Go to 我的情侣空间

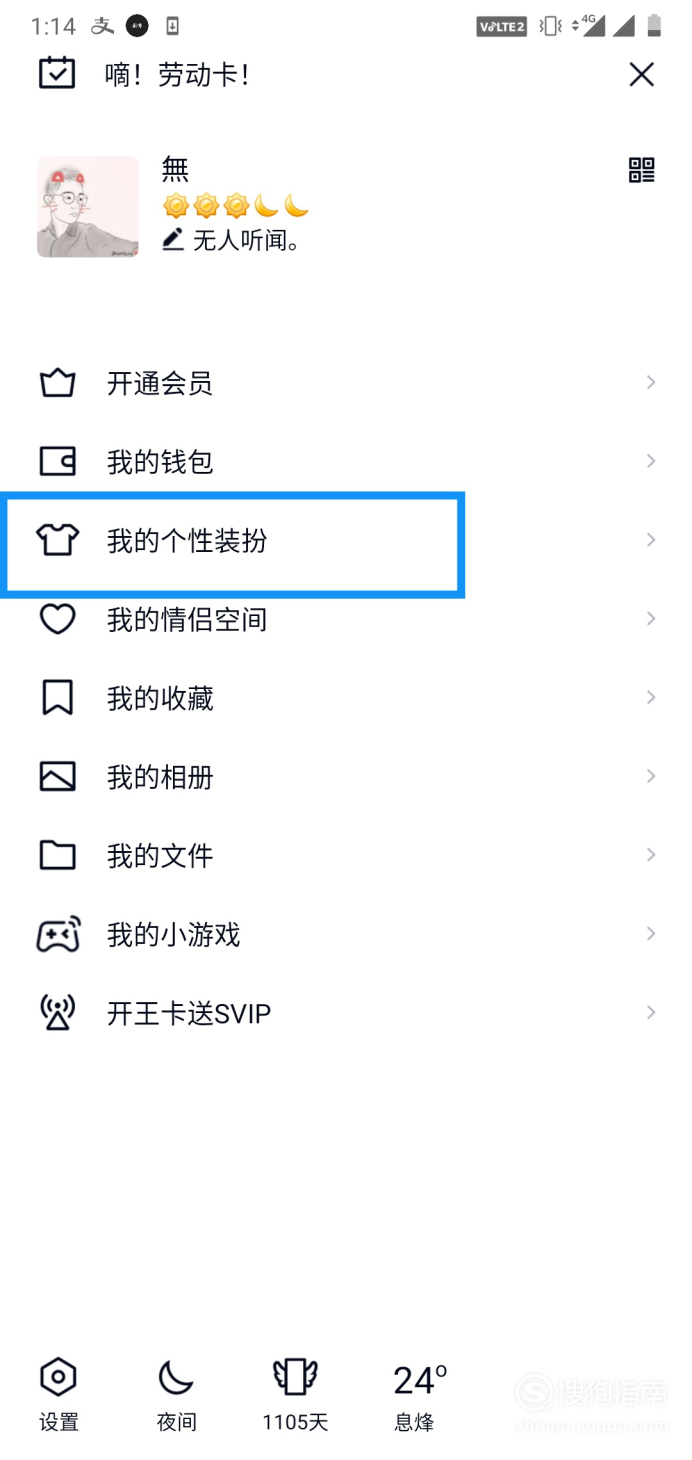pos(346,619)
